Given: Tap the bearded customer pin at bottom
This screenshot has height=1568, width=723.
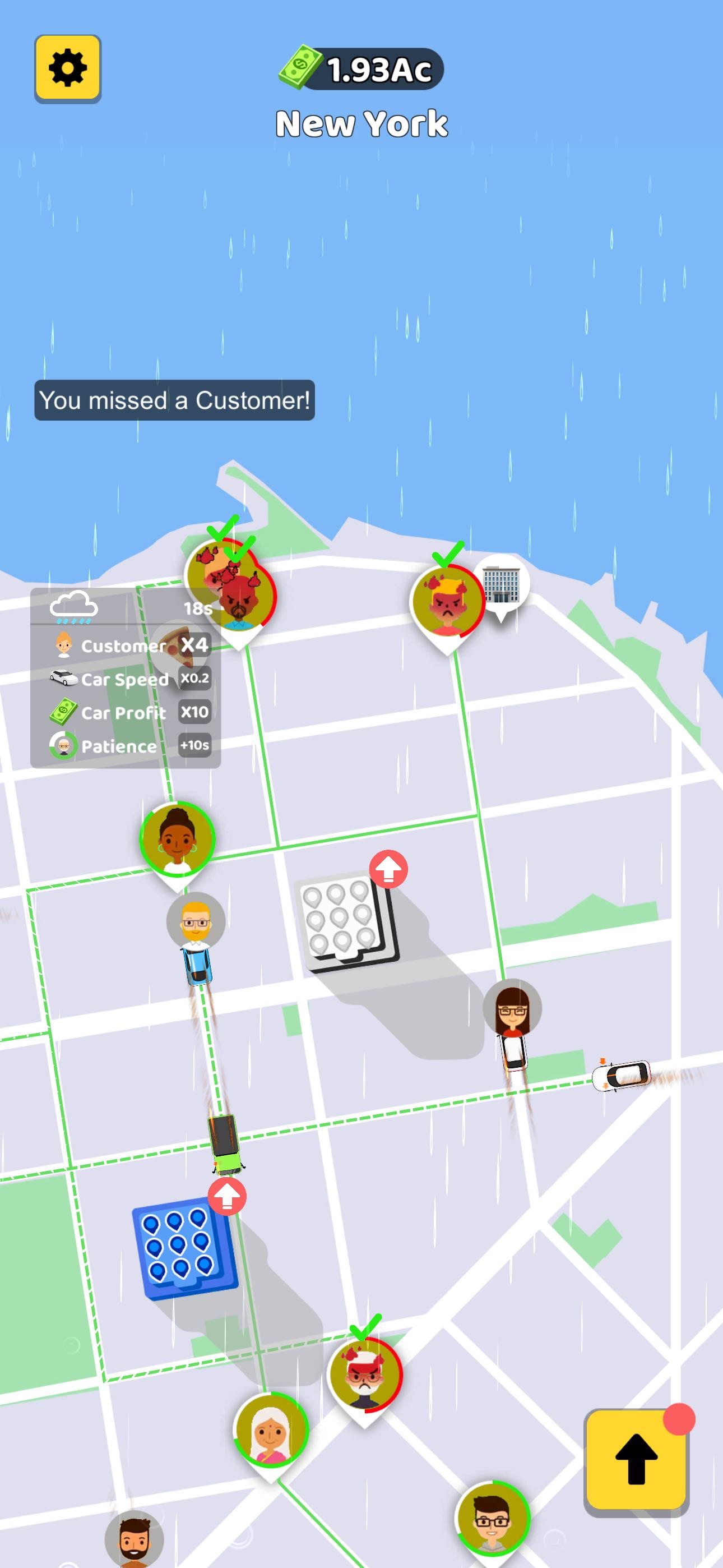Looking at the screenshot, I should click(134, 1540).
